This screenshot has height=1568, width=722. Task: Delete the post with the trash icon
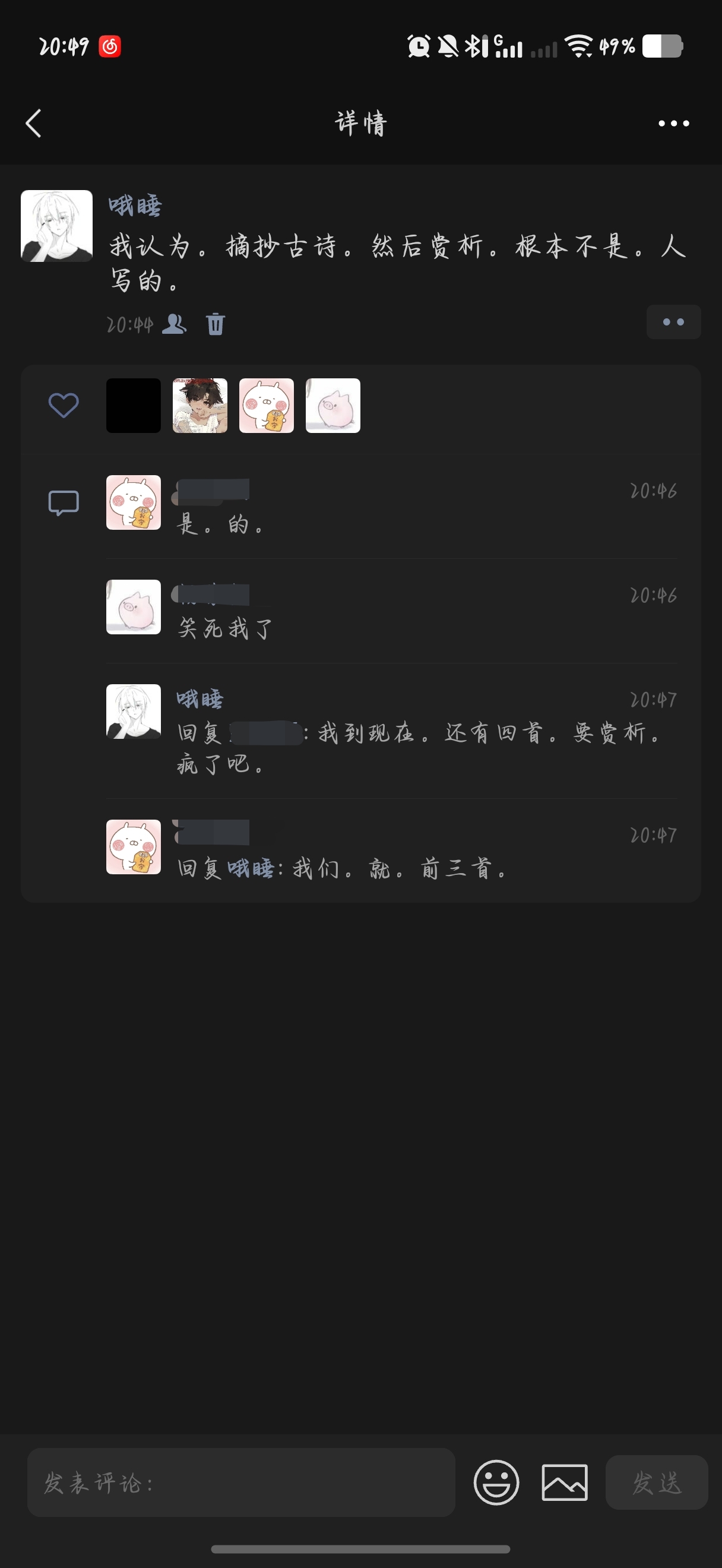pos(216,324)
